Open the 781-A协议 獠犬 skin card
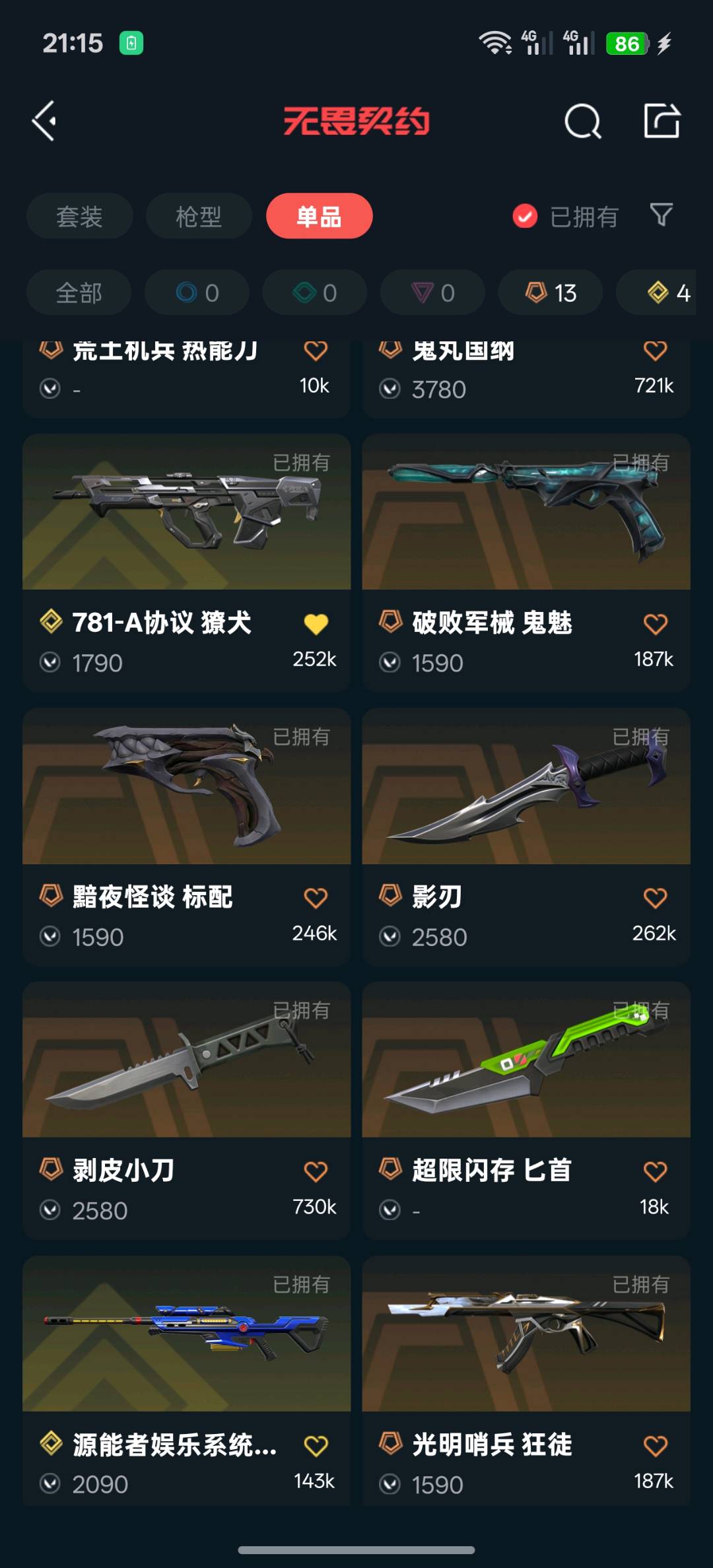This screenshot has width=713, height=1568. [186, 562]
